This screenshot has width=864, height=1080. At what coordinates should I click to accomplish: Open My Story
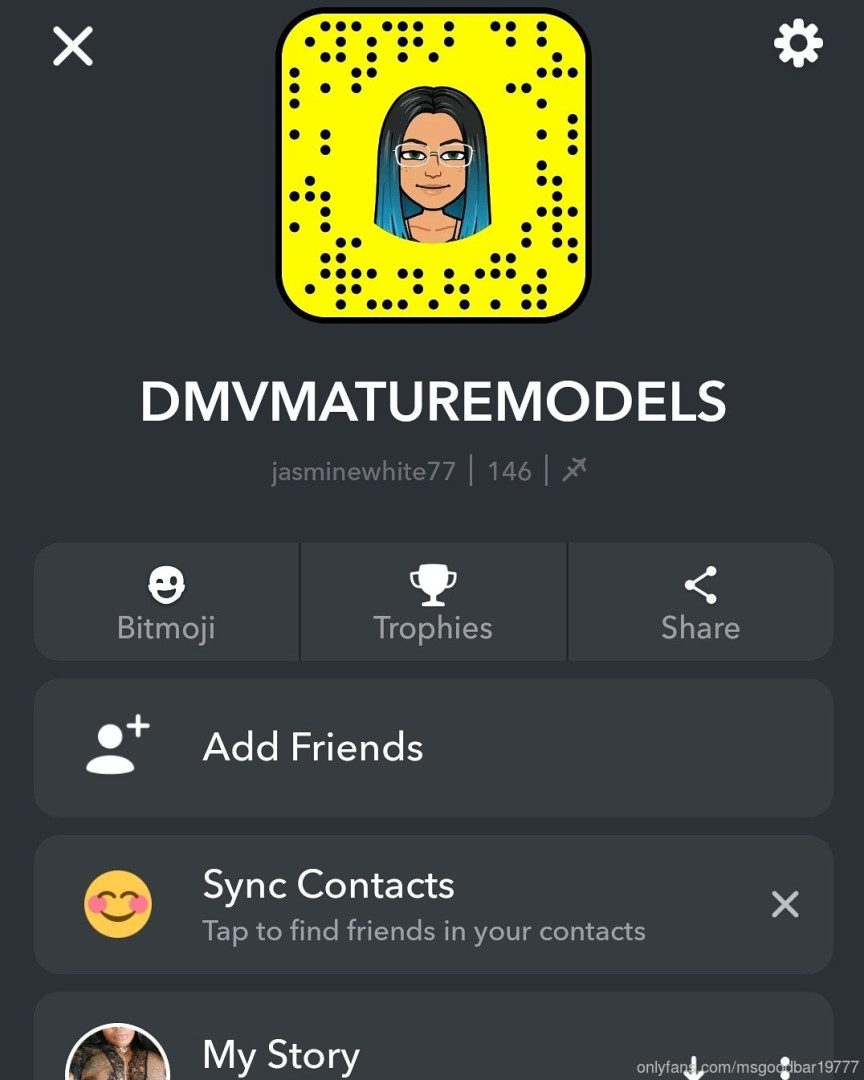pyautogui.click(x=281, y=1055)
